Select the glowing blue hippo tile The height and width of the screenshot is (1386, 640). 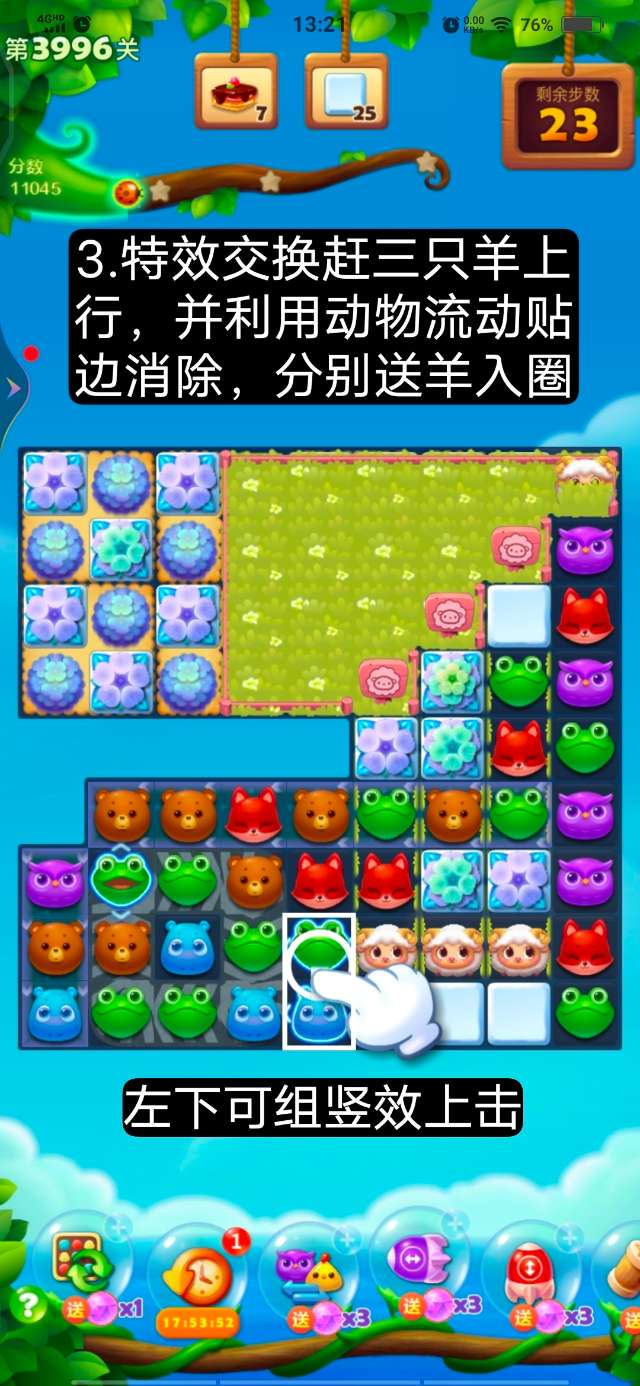point(320,1012)
